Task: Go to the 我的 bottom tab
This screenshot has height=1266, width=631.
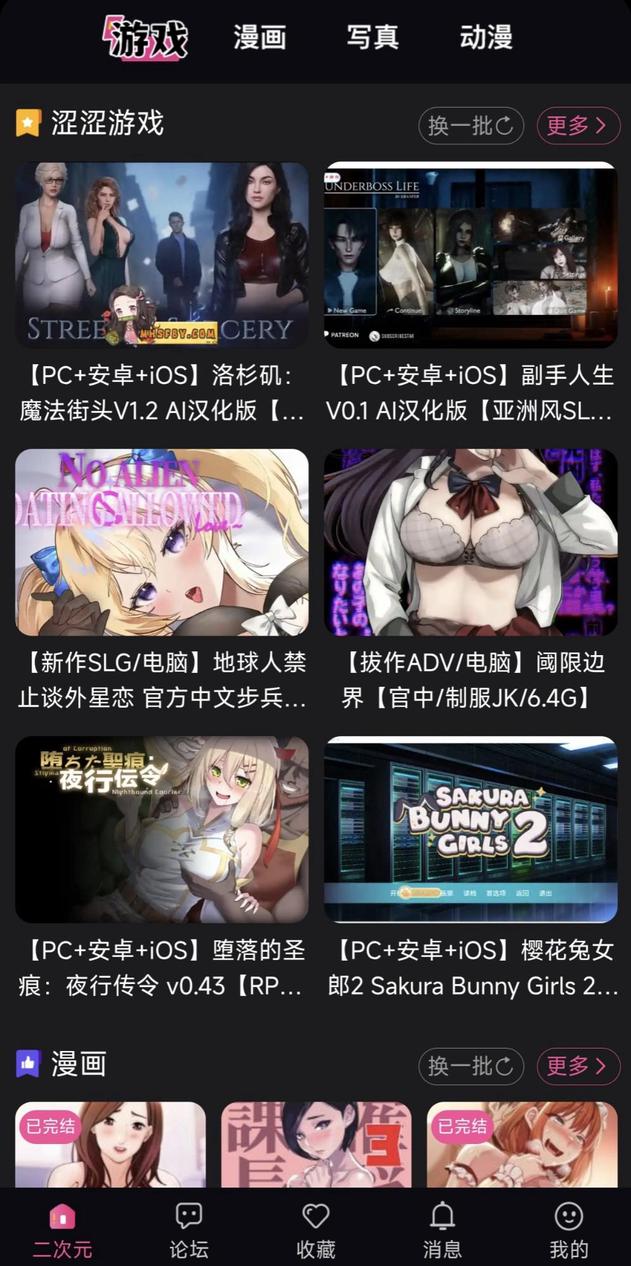Action: pos(569,1230)
